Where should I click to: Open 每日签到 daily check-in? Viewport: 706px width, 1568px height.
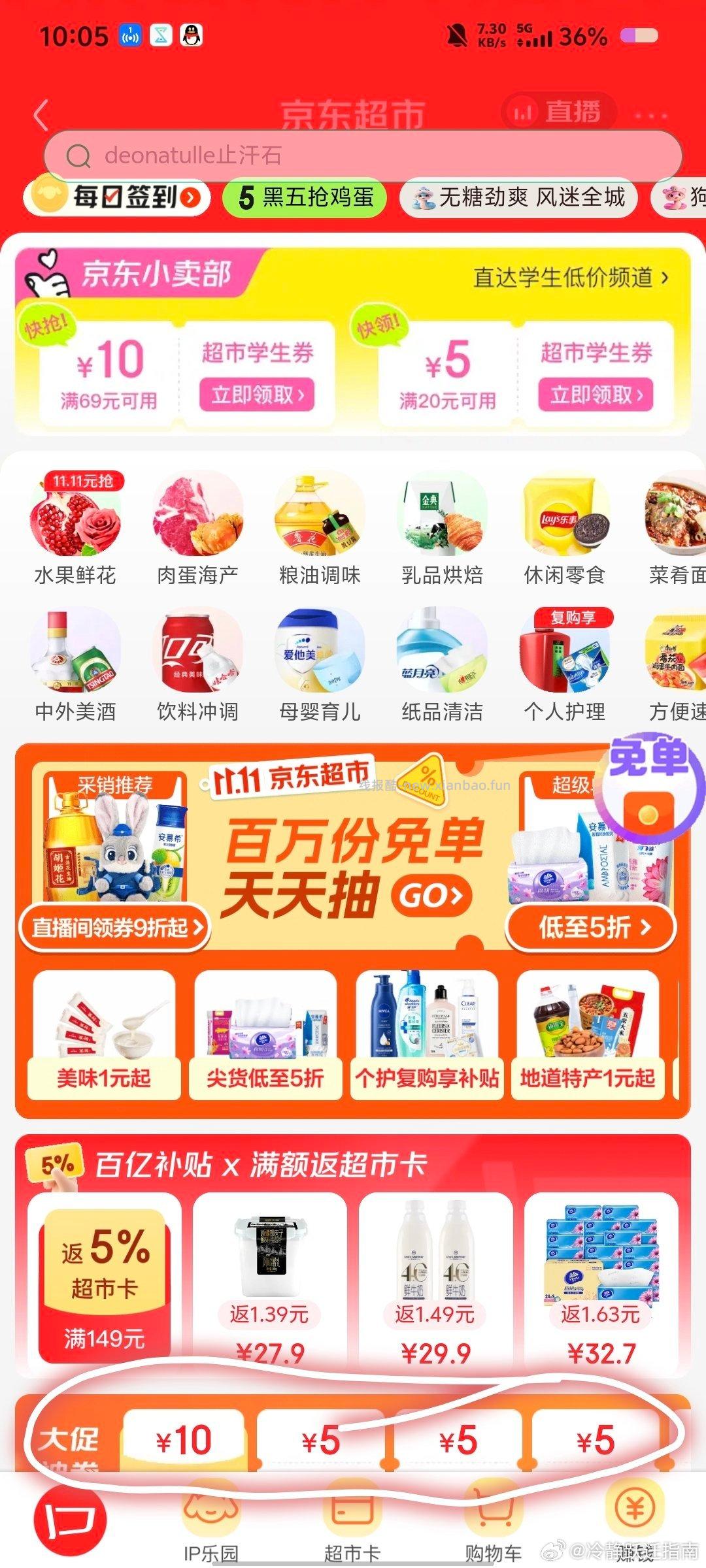click(118, 197)
